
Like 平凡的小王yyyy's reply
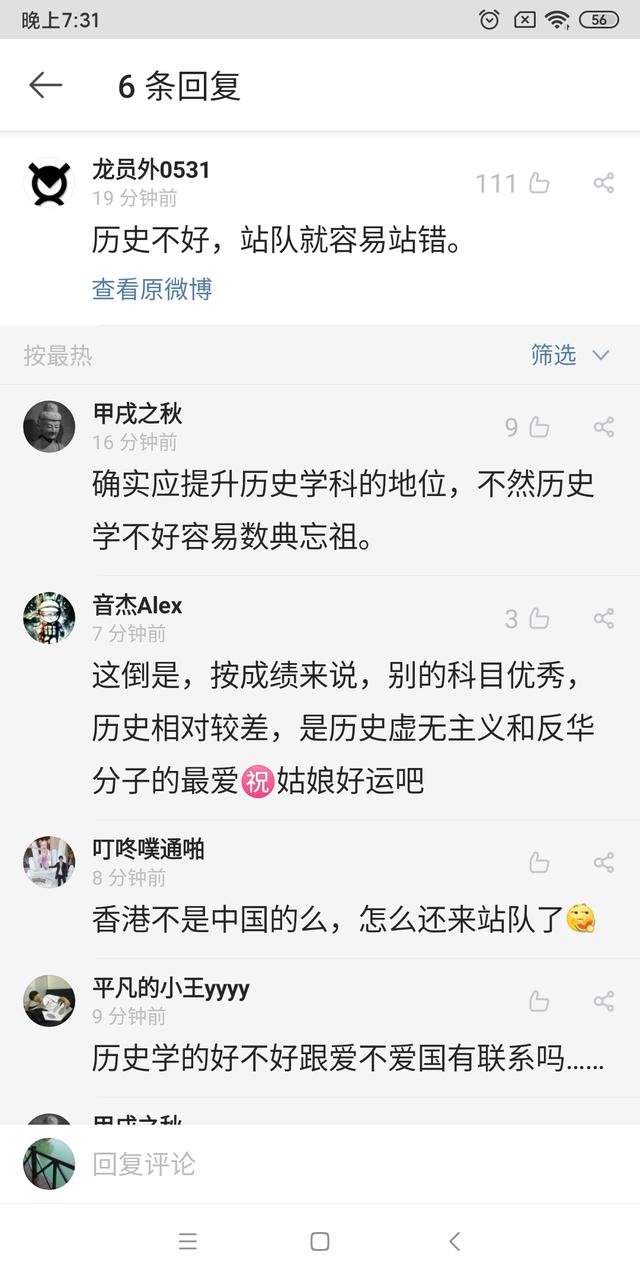click(x=539, y=1001)
